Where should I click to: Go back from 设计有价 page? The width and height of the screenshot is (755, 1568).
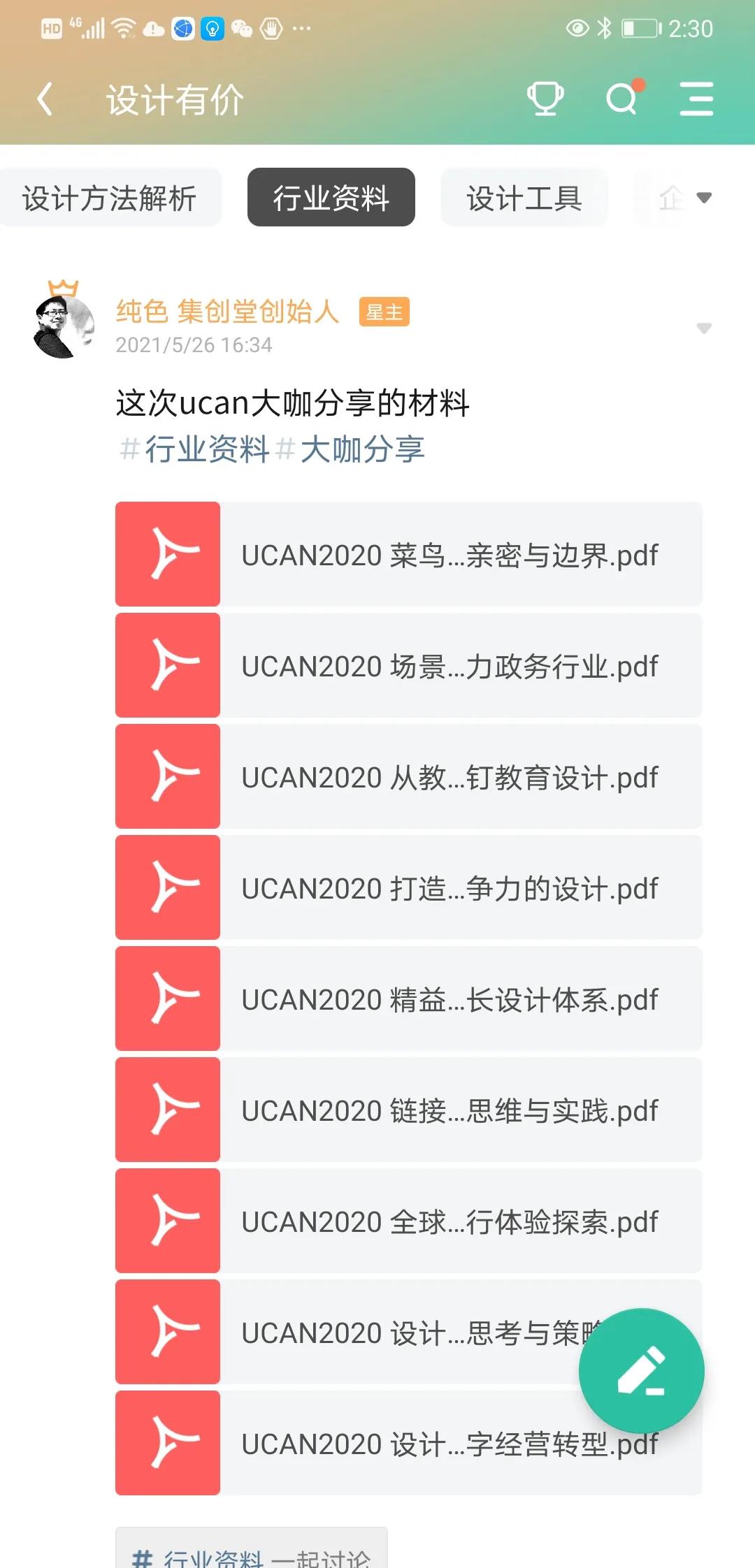(x=45, y=99)
